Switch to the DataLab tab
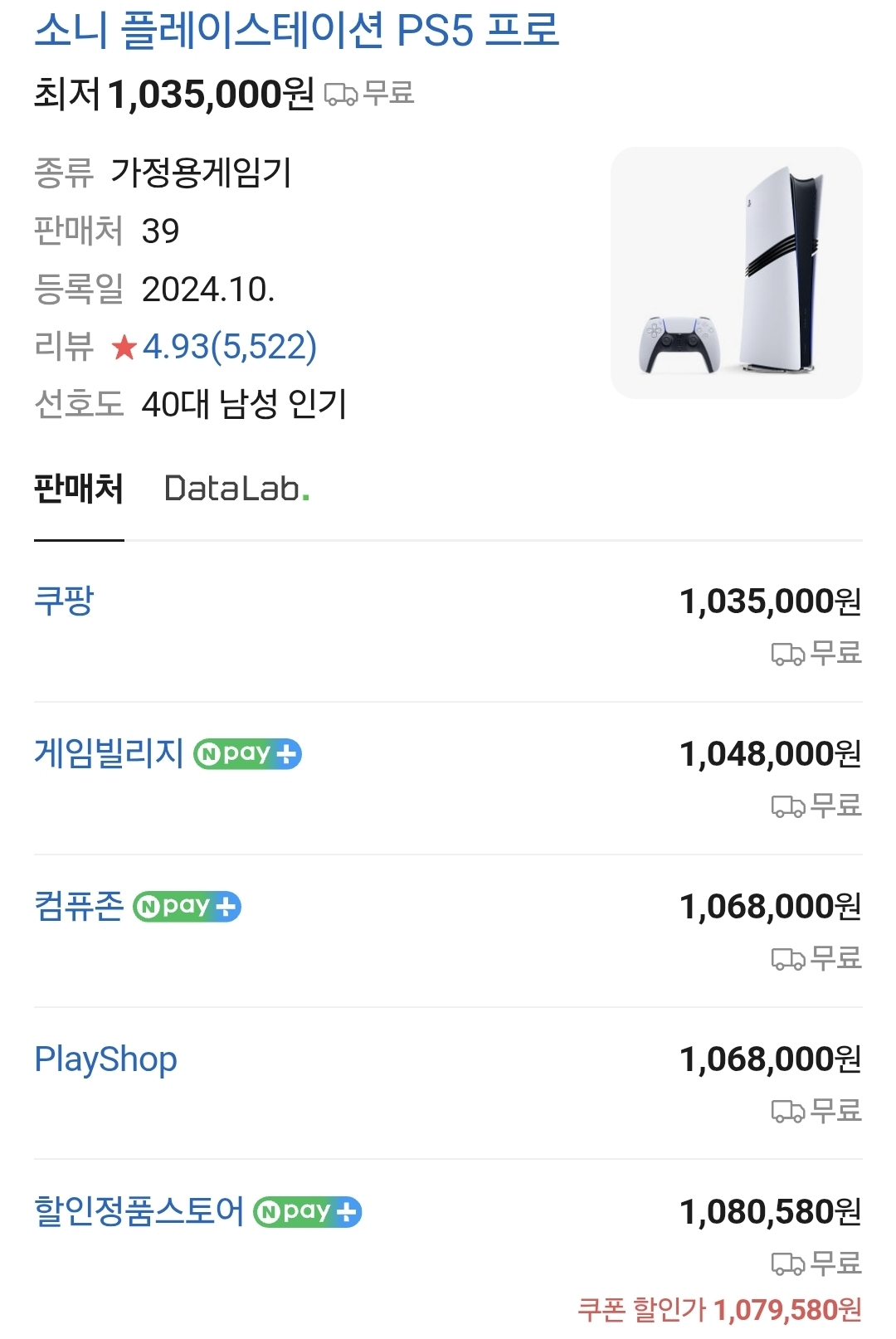This screenshot has height=1339, width=896. (236, 489)
